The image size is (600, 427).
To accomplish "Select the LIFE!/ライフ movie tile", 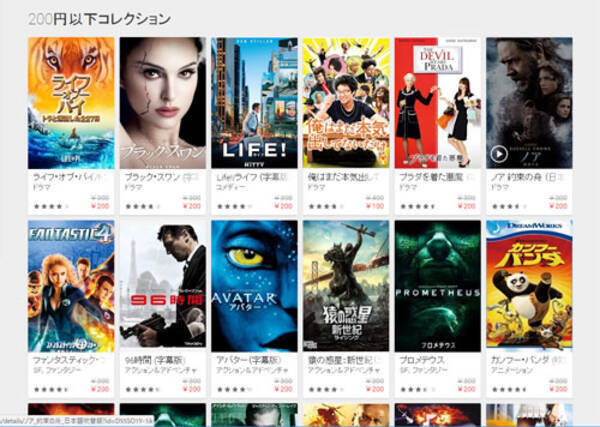I will [x=254, y=104].
